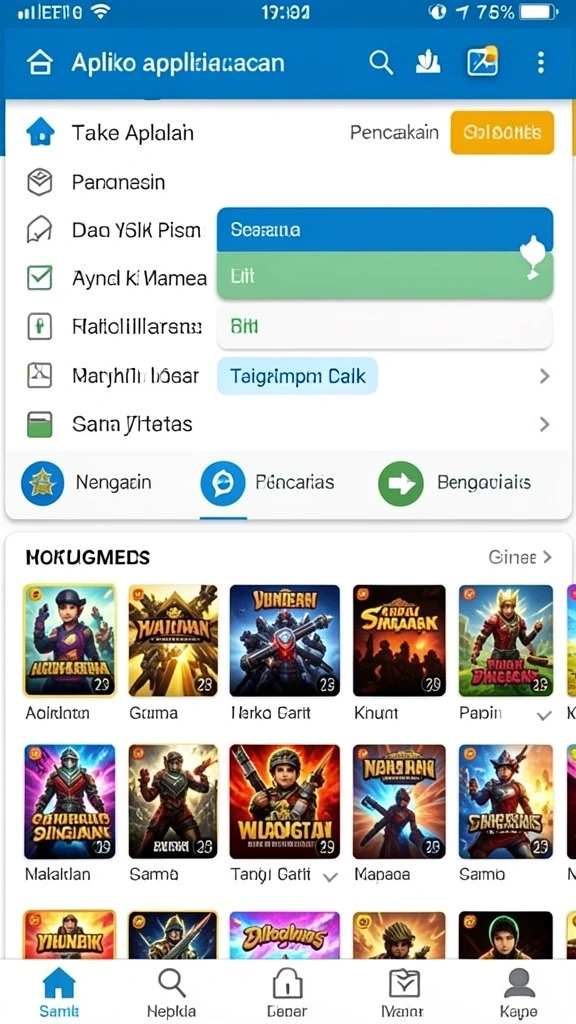Open the three-dot overflow menu
The width and height of the screenshot is (576, 1024).
click(540, 63)
